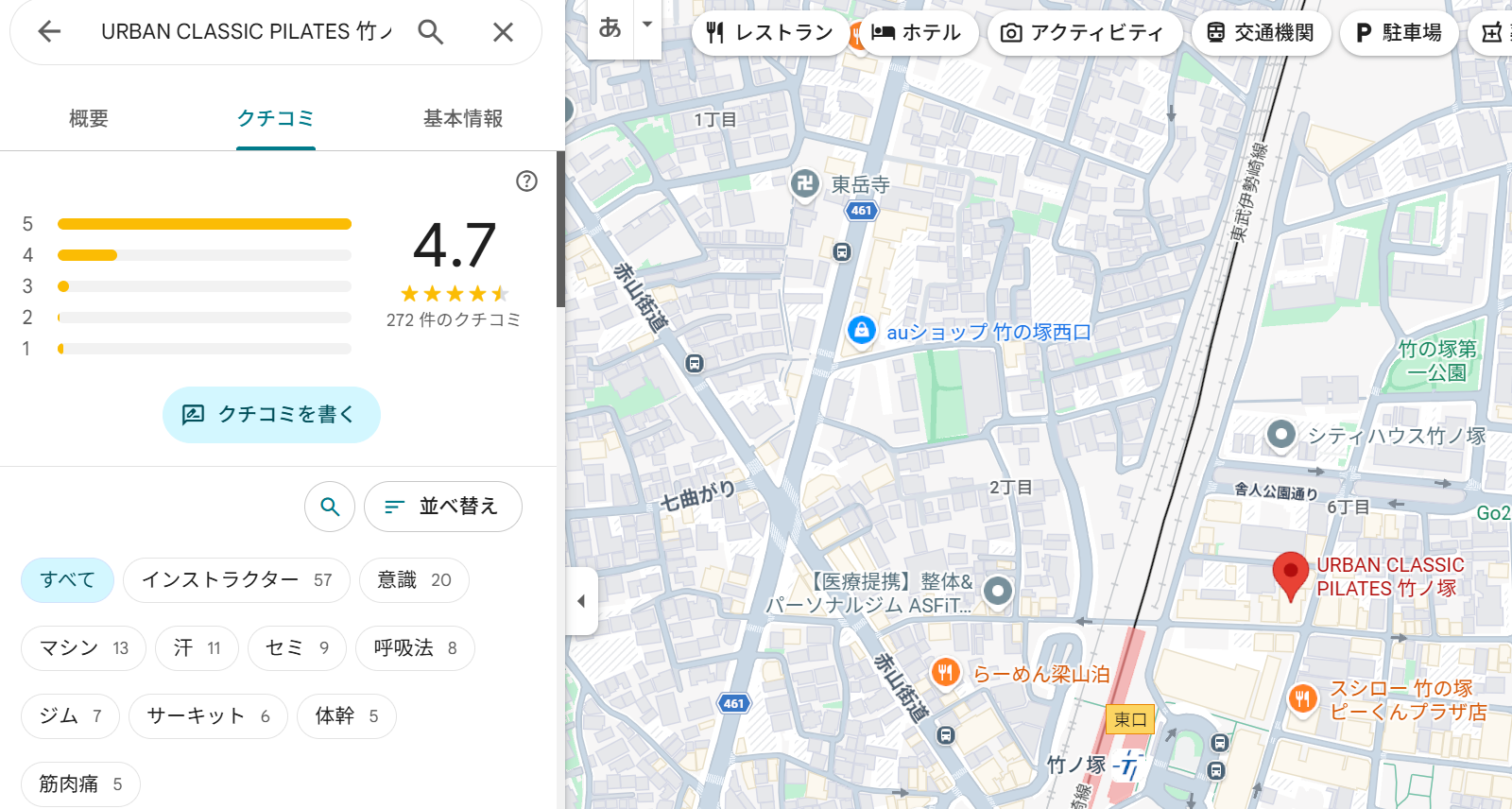Filter reviews by インストラクター

(x=236, y=580)
